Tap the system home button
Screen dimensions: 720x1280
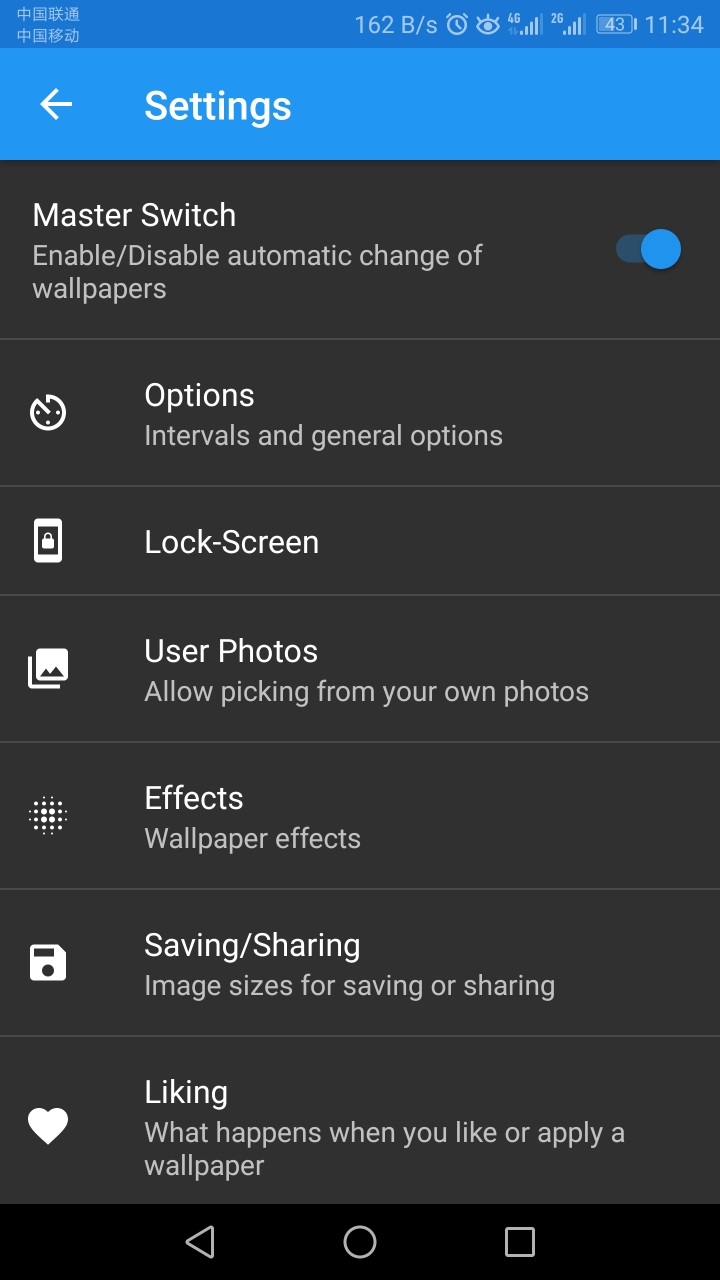[x=360, y=1242]
